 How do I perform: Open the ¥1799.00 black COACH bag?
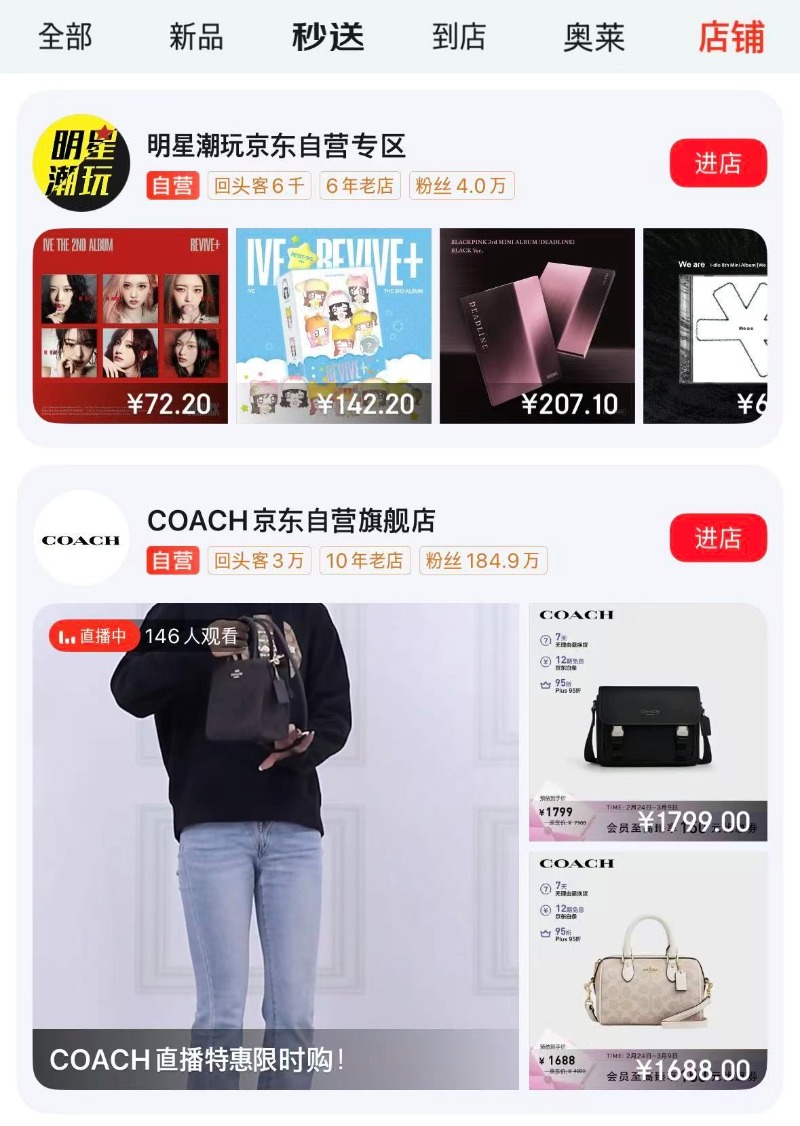(x=648, y=721)
